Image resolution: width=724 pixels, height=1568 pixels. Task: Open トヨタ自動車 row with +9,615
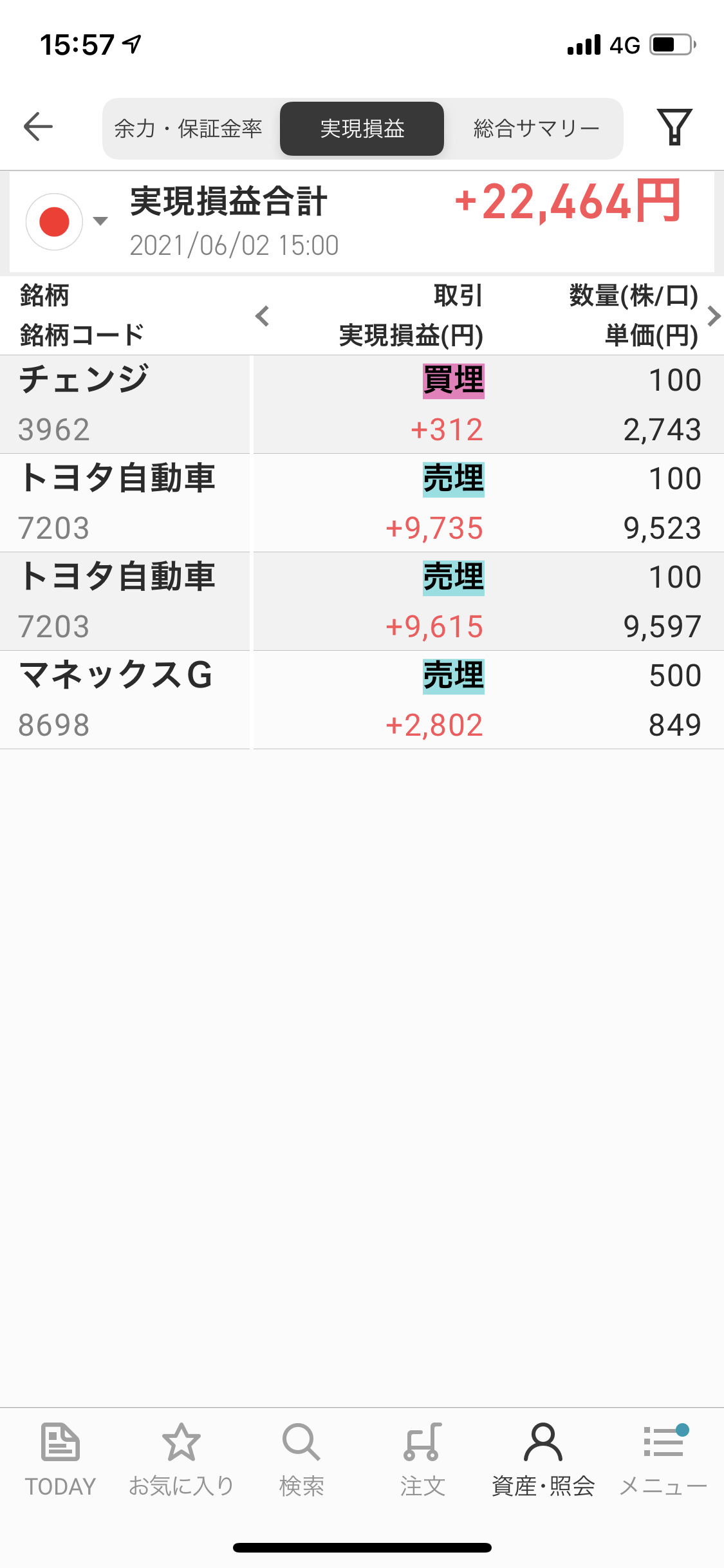tap(362, 601)
